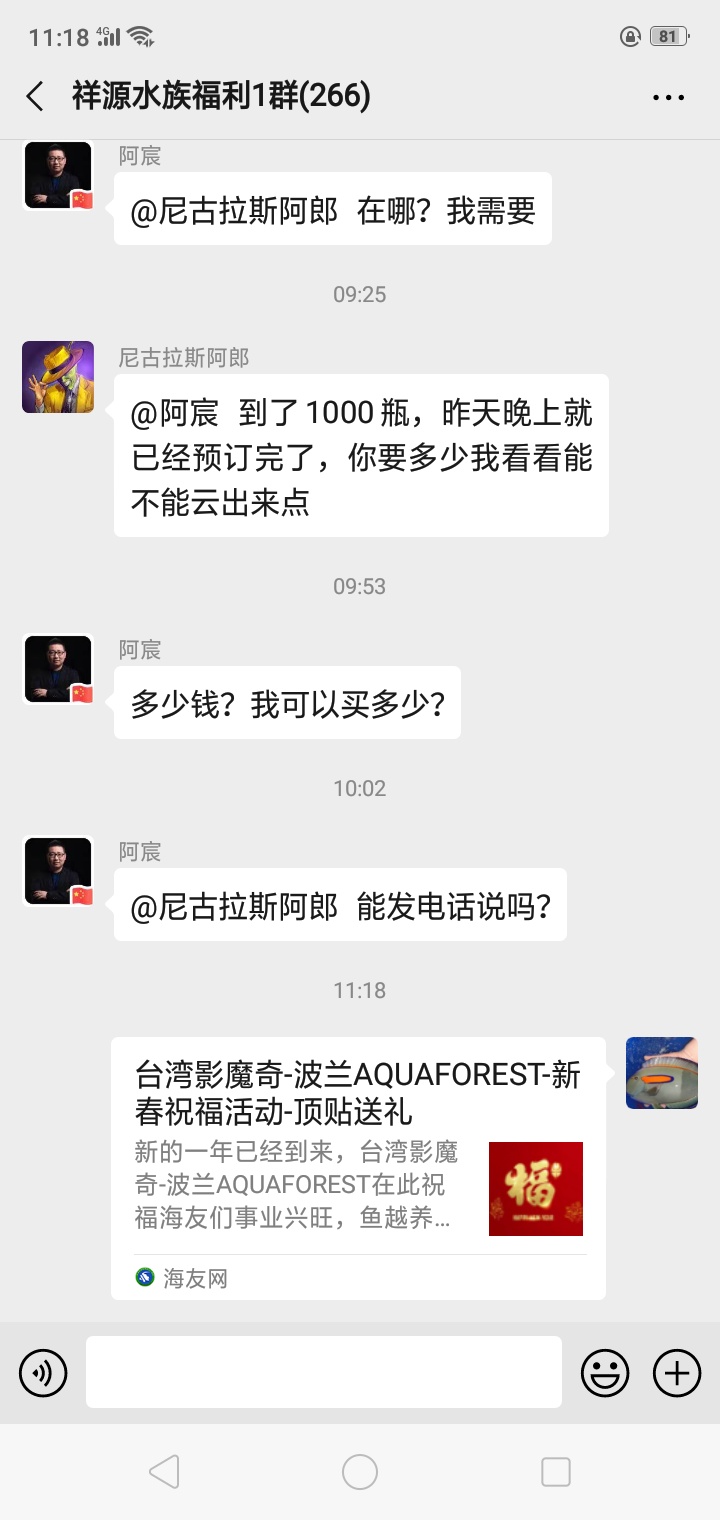This screenshot has width=720, height=1520.
Task: Open the emoji picker
Action: coord(605,1373)
